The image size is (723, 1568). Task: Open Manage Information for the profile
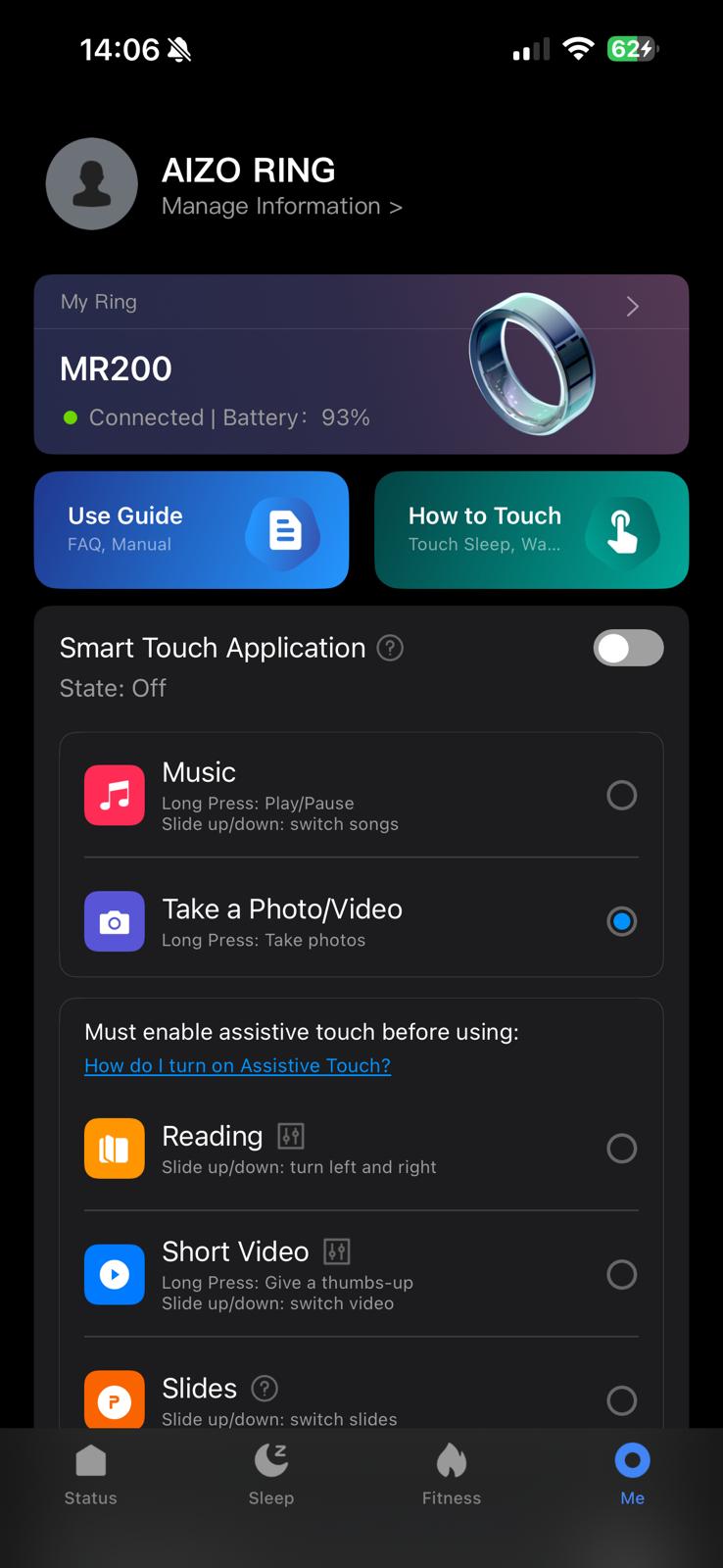[281, 207]
